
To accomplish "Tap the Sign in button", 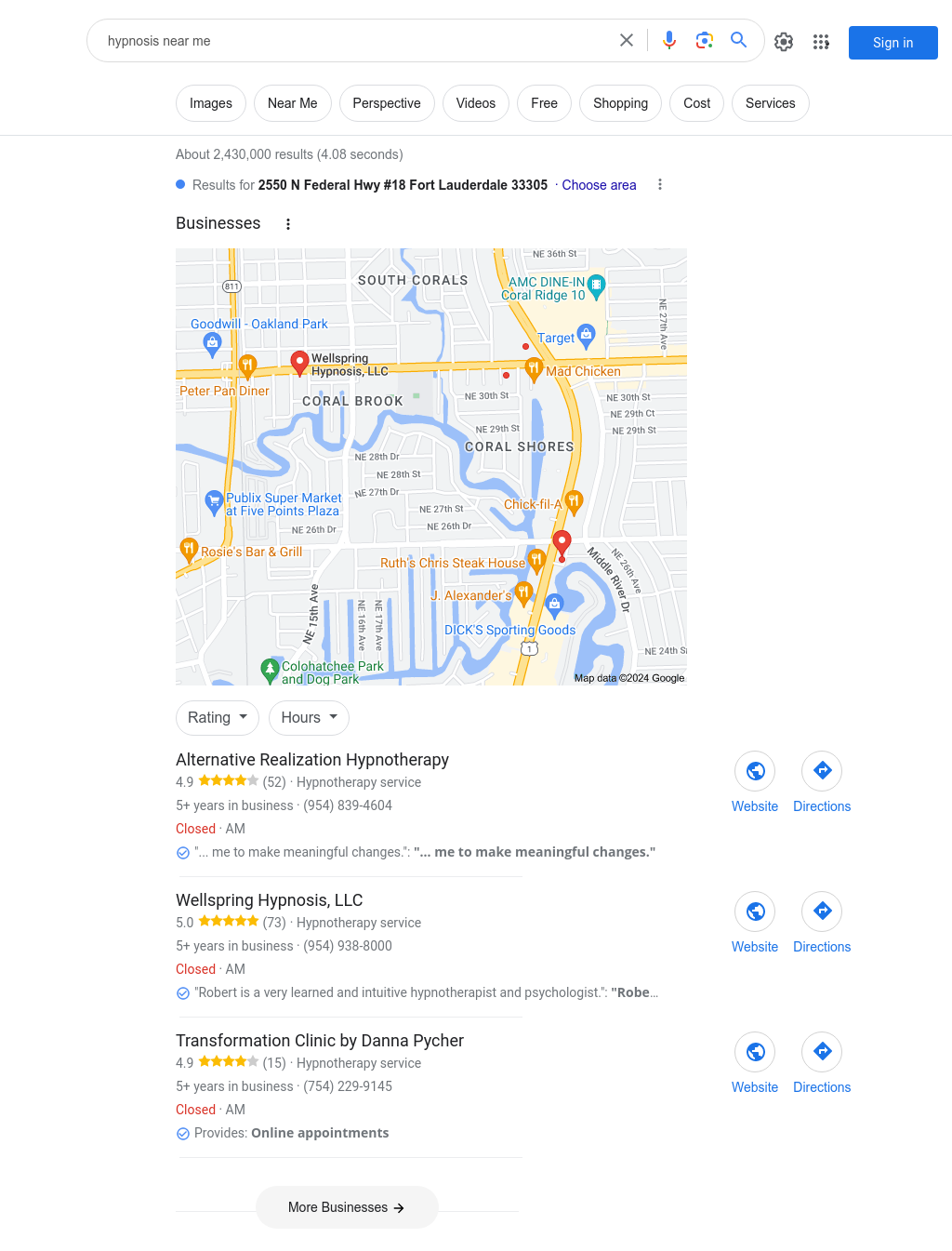I will (892, 43).
